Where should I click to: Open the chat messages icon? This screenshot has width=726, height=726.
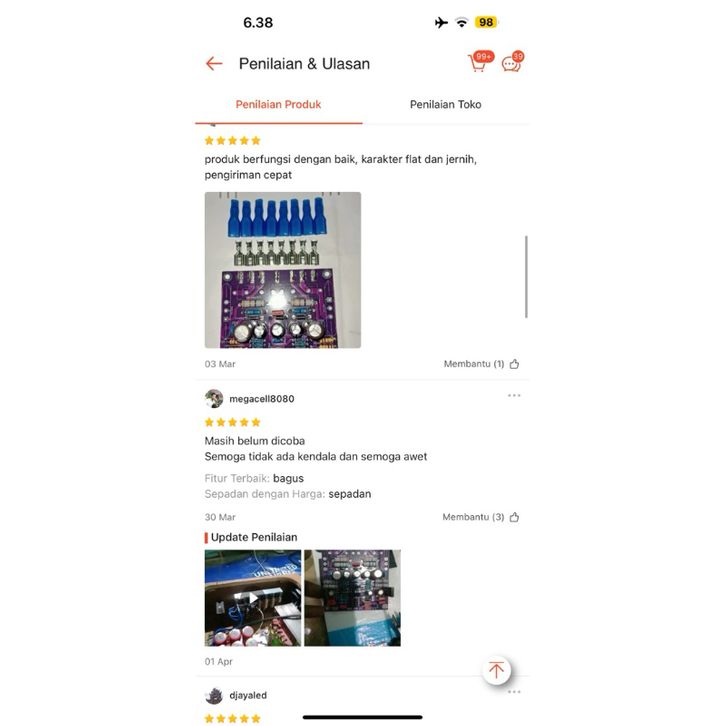(x=512, y=63)
